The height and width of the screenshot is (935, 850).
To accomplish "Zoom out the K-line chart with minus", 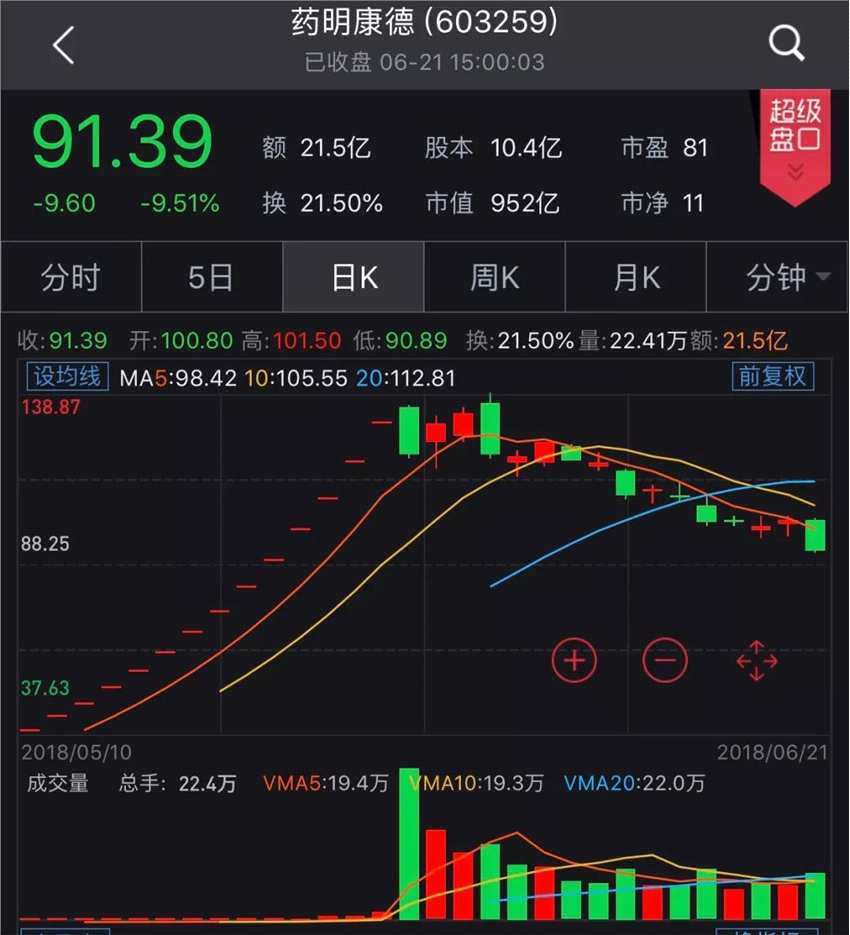I will 665,660.
